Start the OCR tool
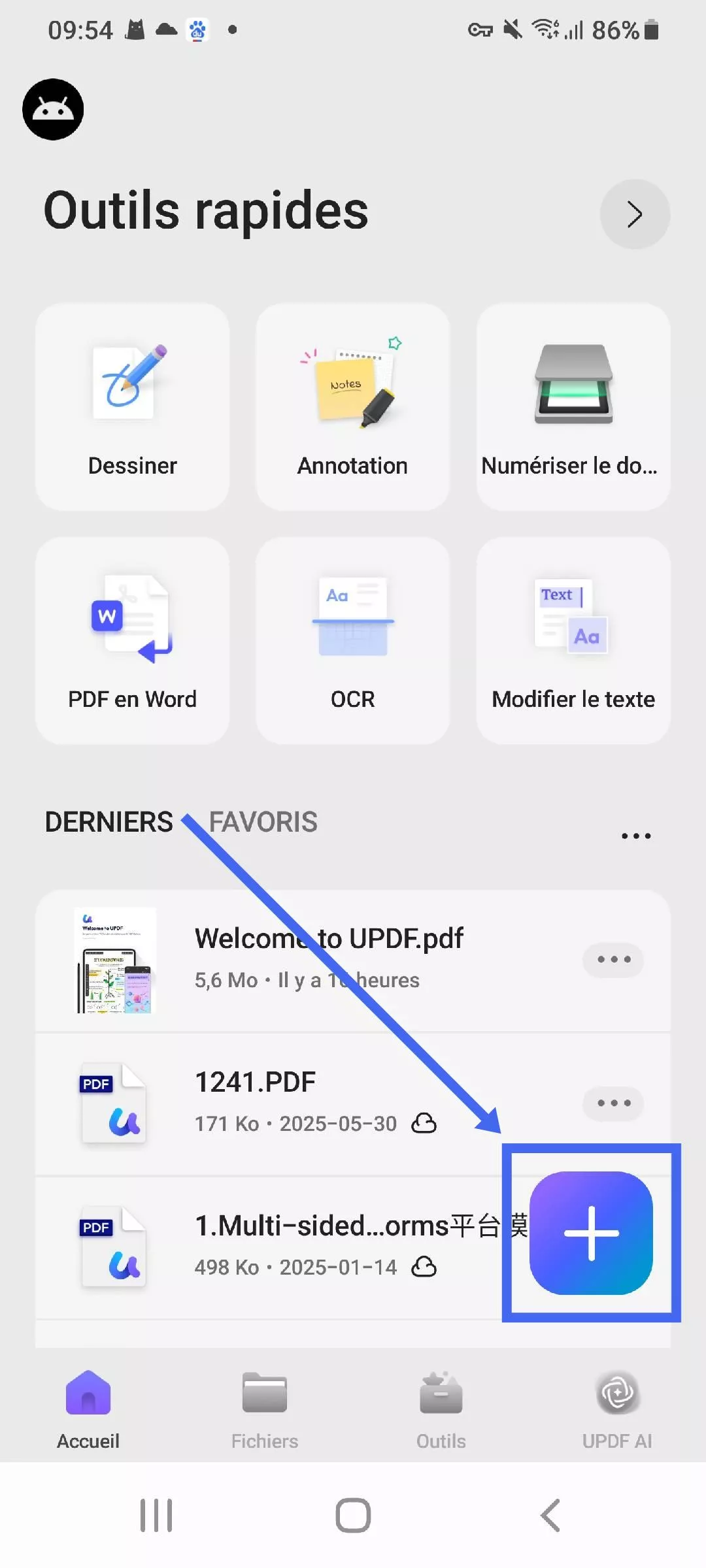Screen dimensions: 706x1568 [352, 640]
